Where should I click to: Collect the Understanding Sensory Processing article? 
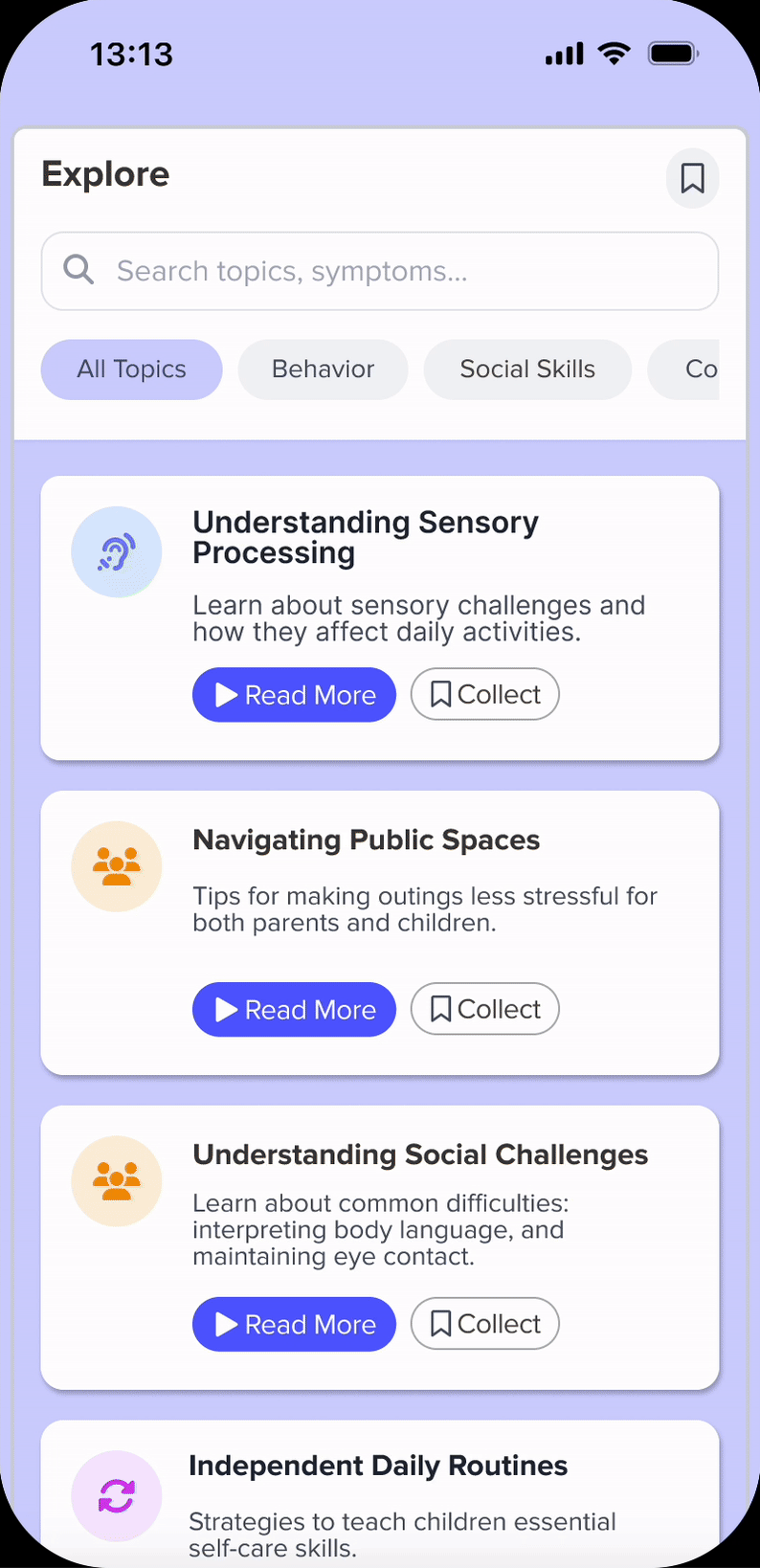tap(484, 694)
